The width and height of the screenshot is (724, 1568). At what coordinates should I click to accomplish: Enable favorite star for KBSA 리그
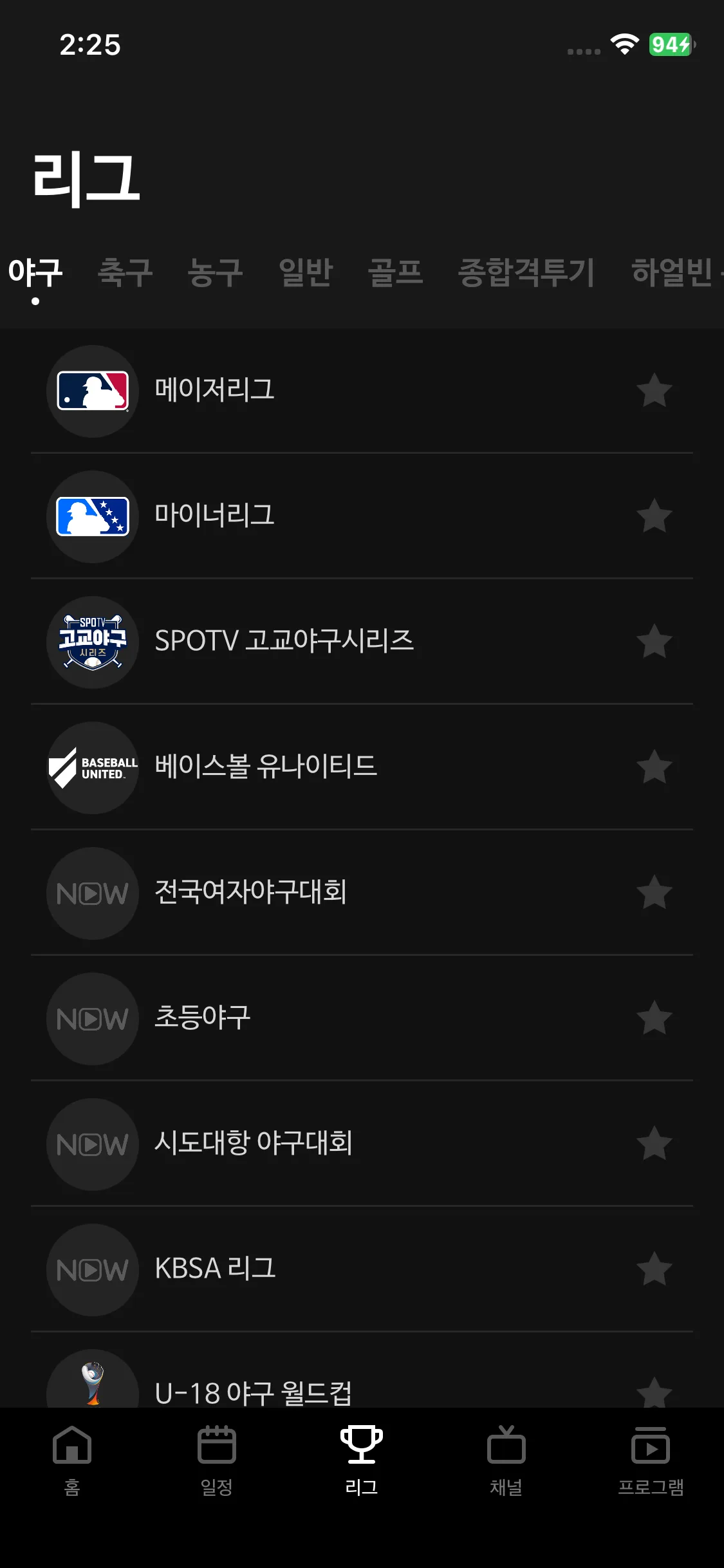point(654,1270)
